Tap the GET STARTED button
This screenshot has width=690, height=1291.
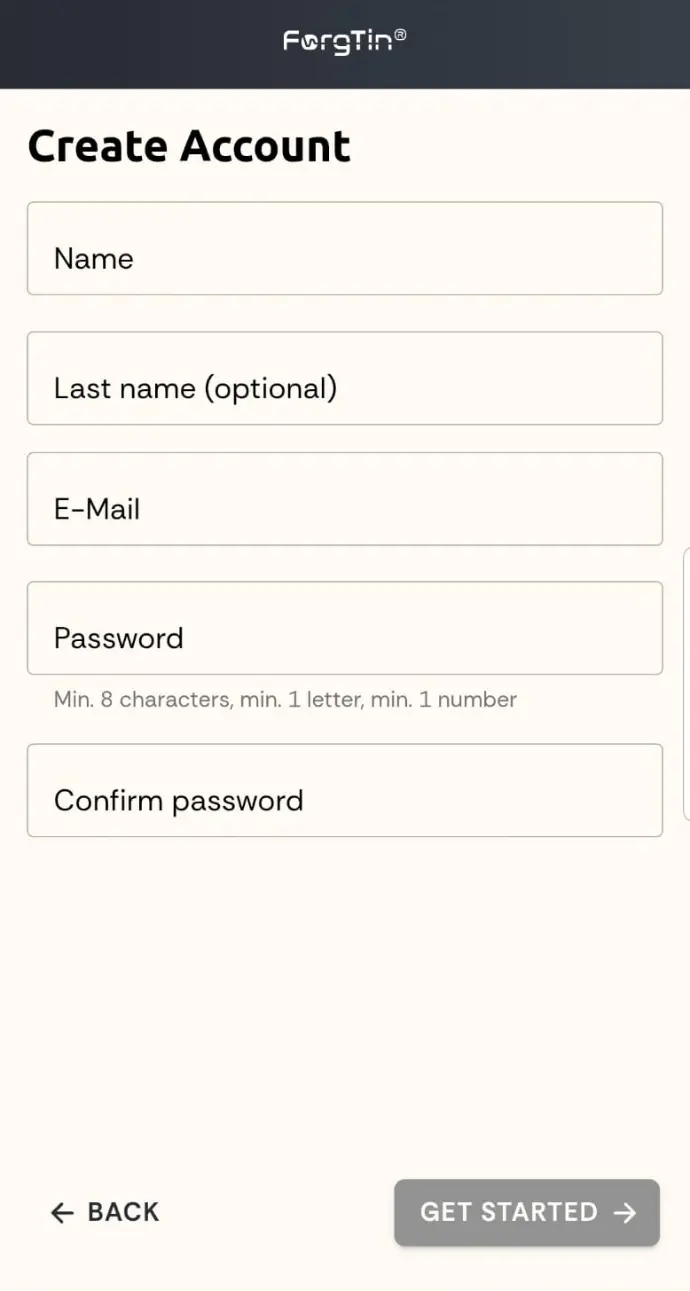(x=527, y=1212)
